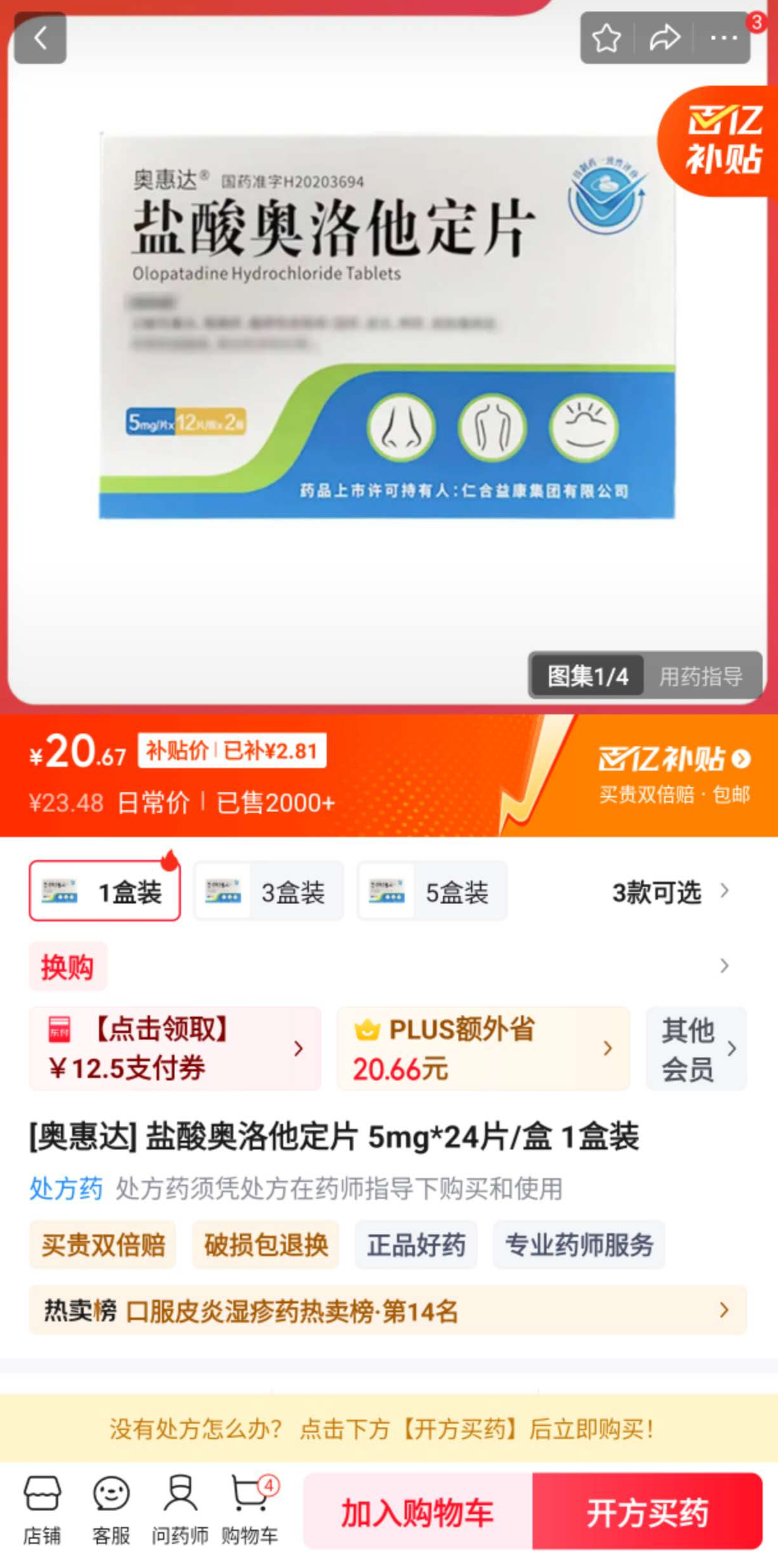Open 其他会员 options
Image resolution: width=778 pixels, height=1568 pixels.
pos(697,1048)
